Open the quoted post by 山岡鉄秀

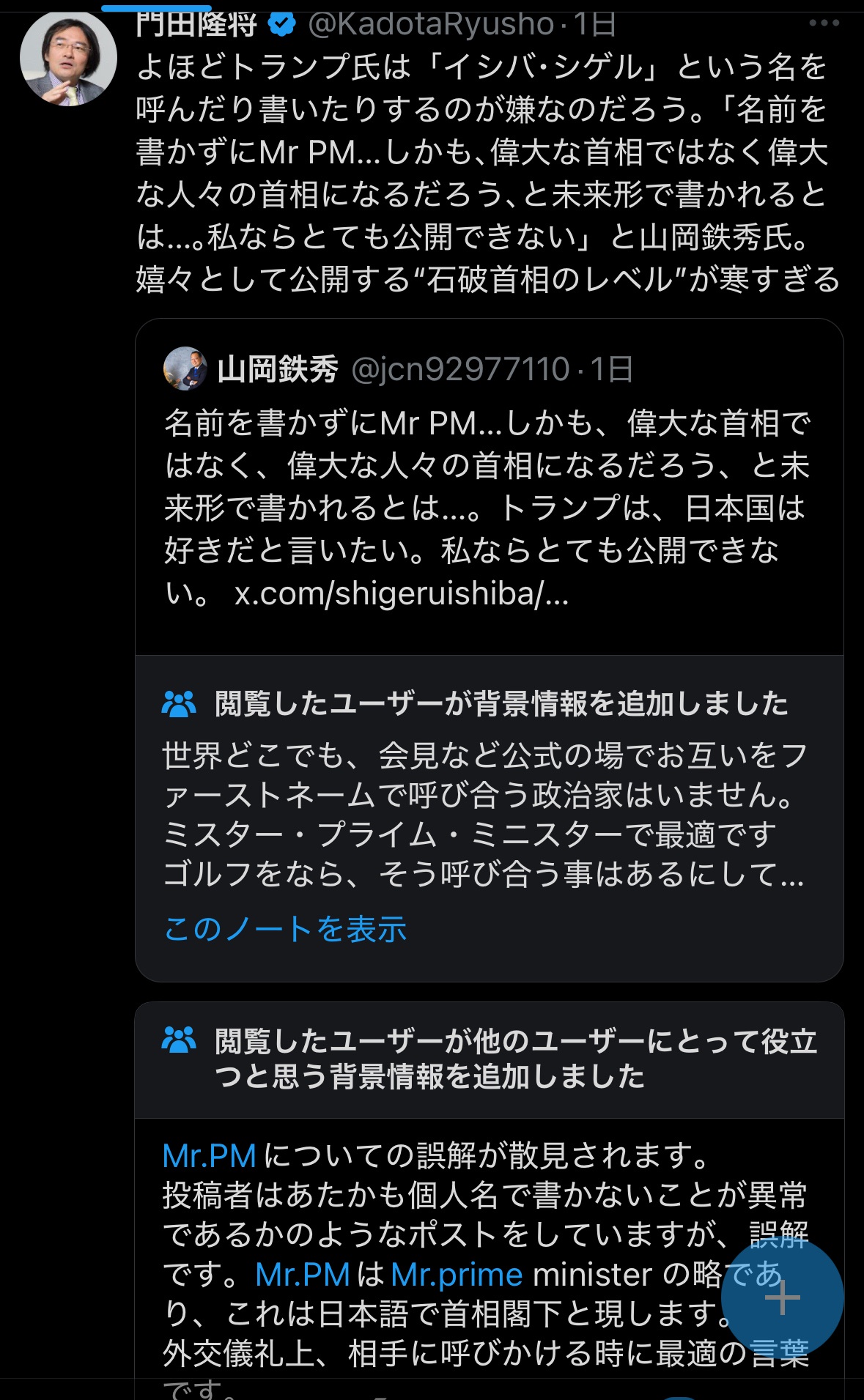pos(487,484)
